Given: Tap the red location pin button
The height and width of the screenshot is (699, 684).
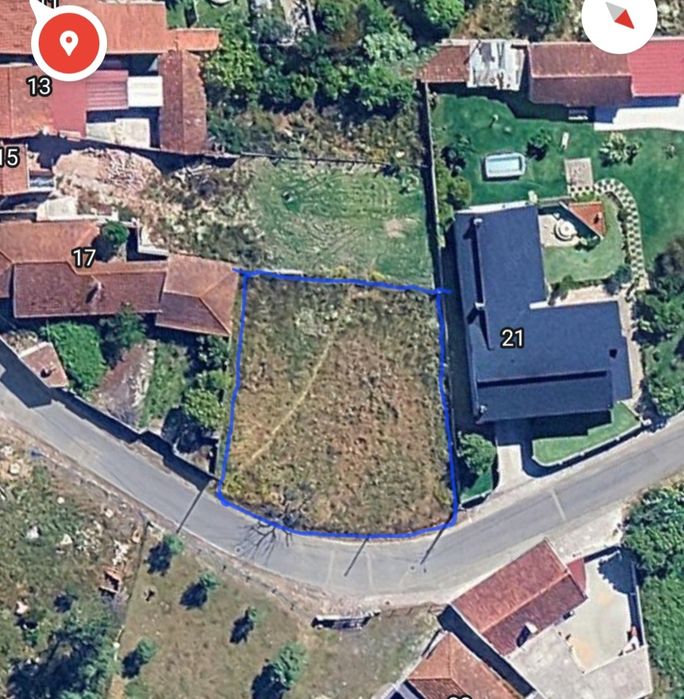Looking at the screenshot, I should [x=68, y=43].
